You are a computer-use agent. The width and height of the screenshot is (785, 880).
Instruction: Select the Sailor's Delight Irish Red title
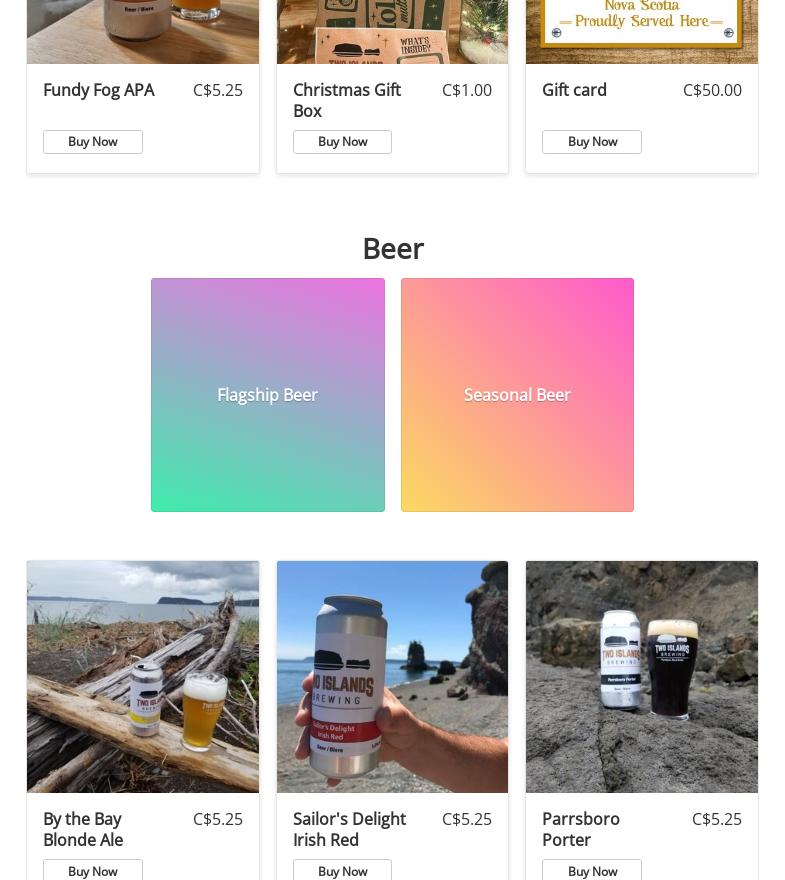click(350, 829)
